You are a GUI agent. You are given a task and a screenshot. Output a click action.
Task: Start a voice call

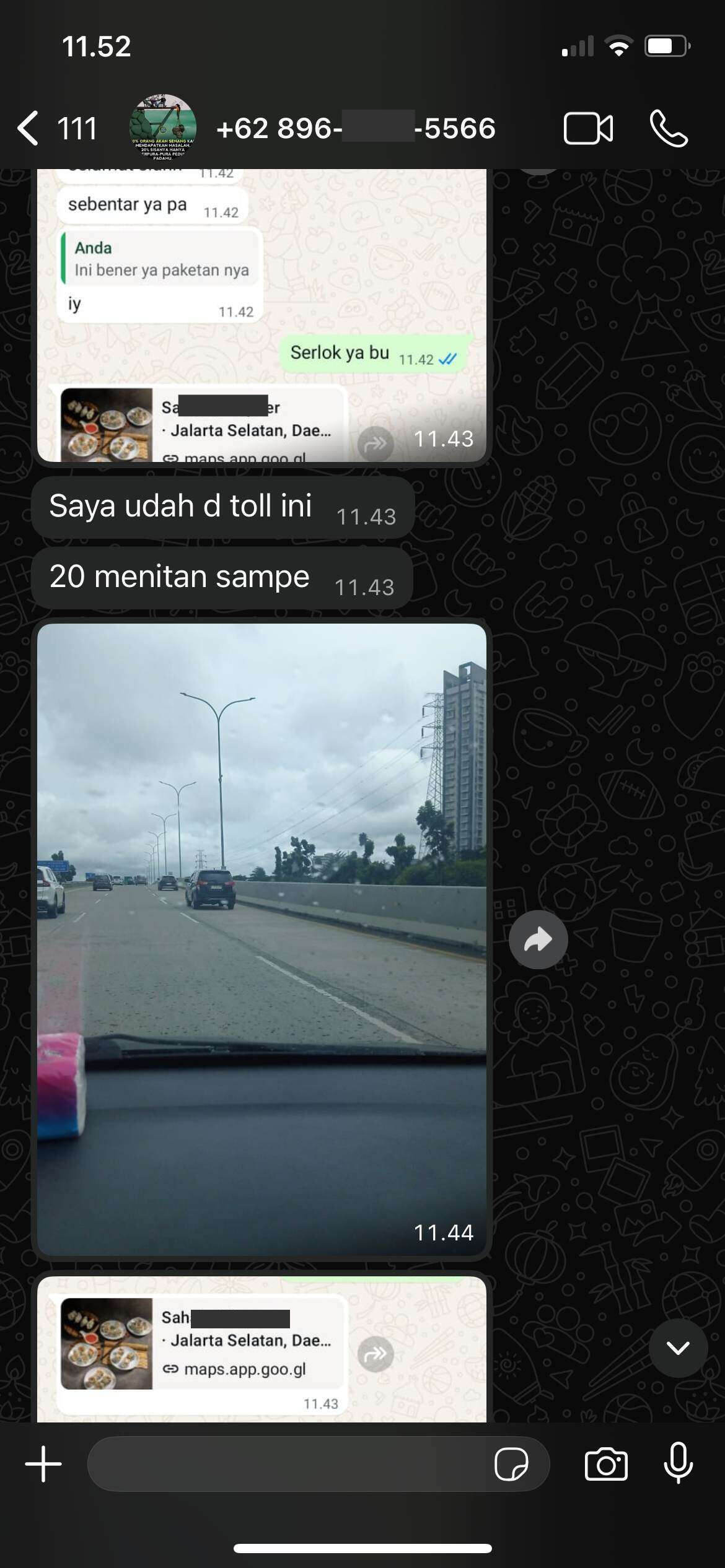669,129
